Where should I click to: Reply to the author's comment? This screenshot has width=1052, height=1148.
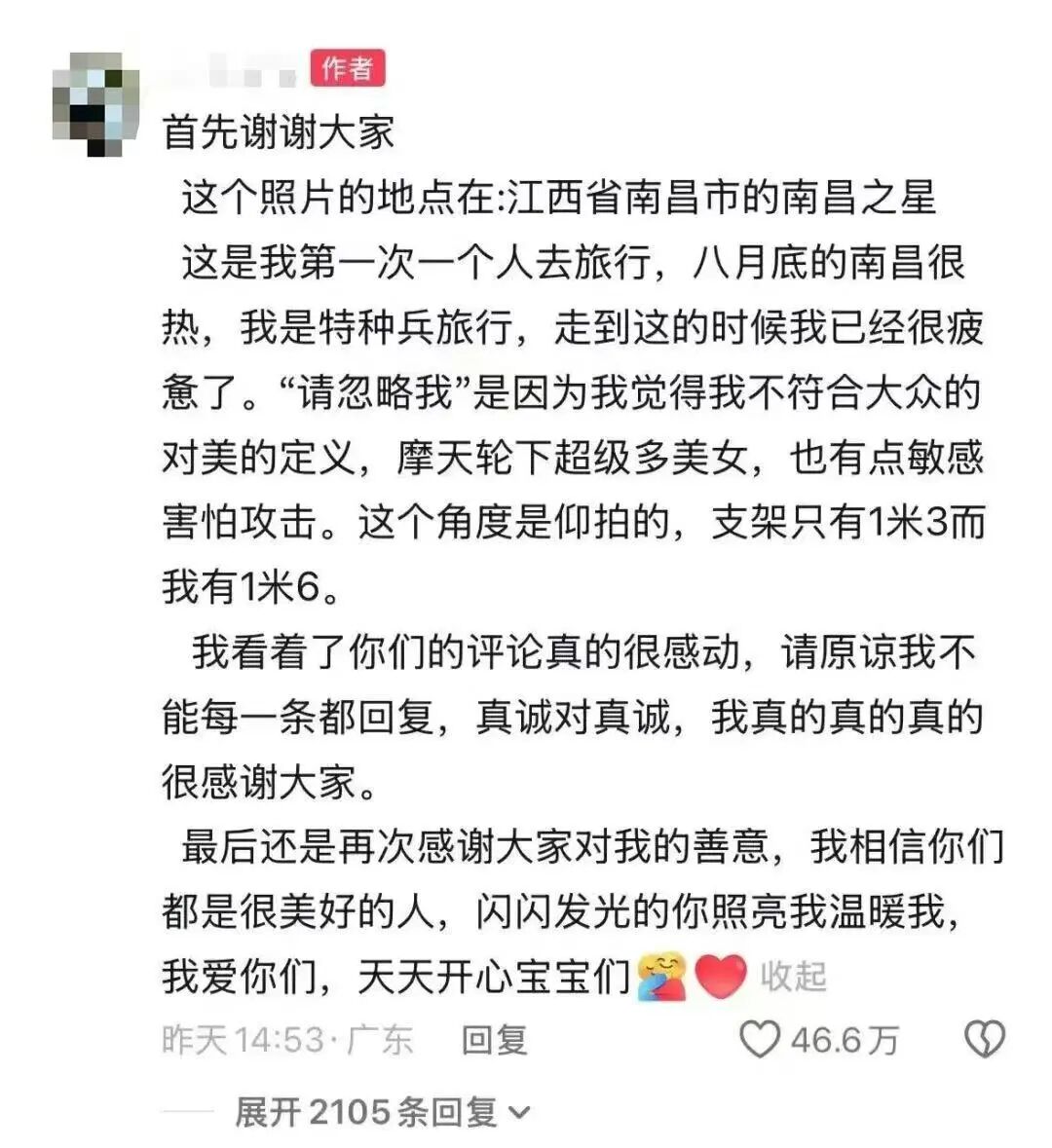tap(494, 1040)
